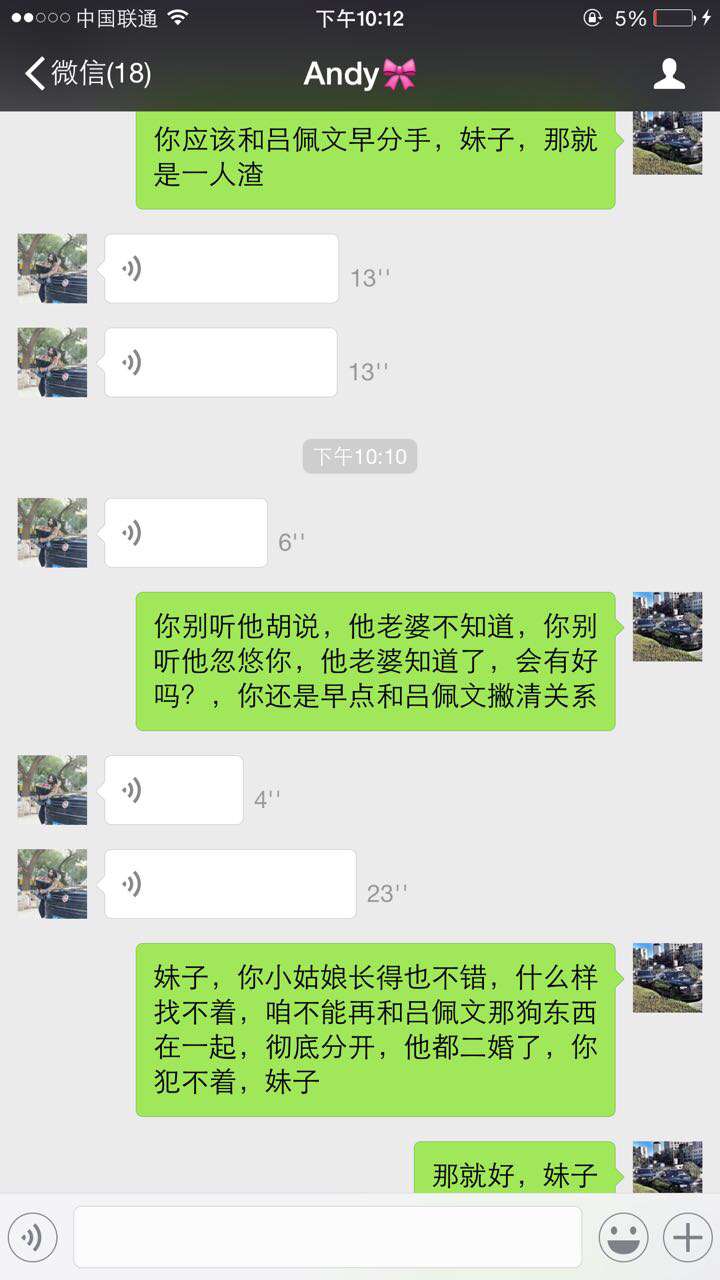View Andy's avatar beside the 6-second voice message
720x1280 pixels.
coord(52,533)
